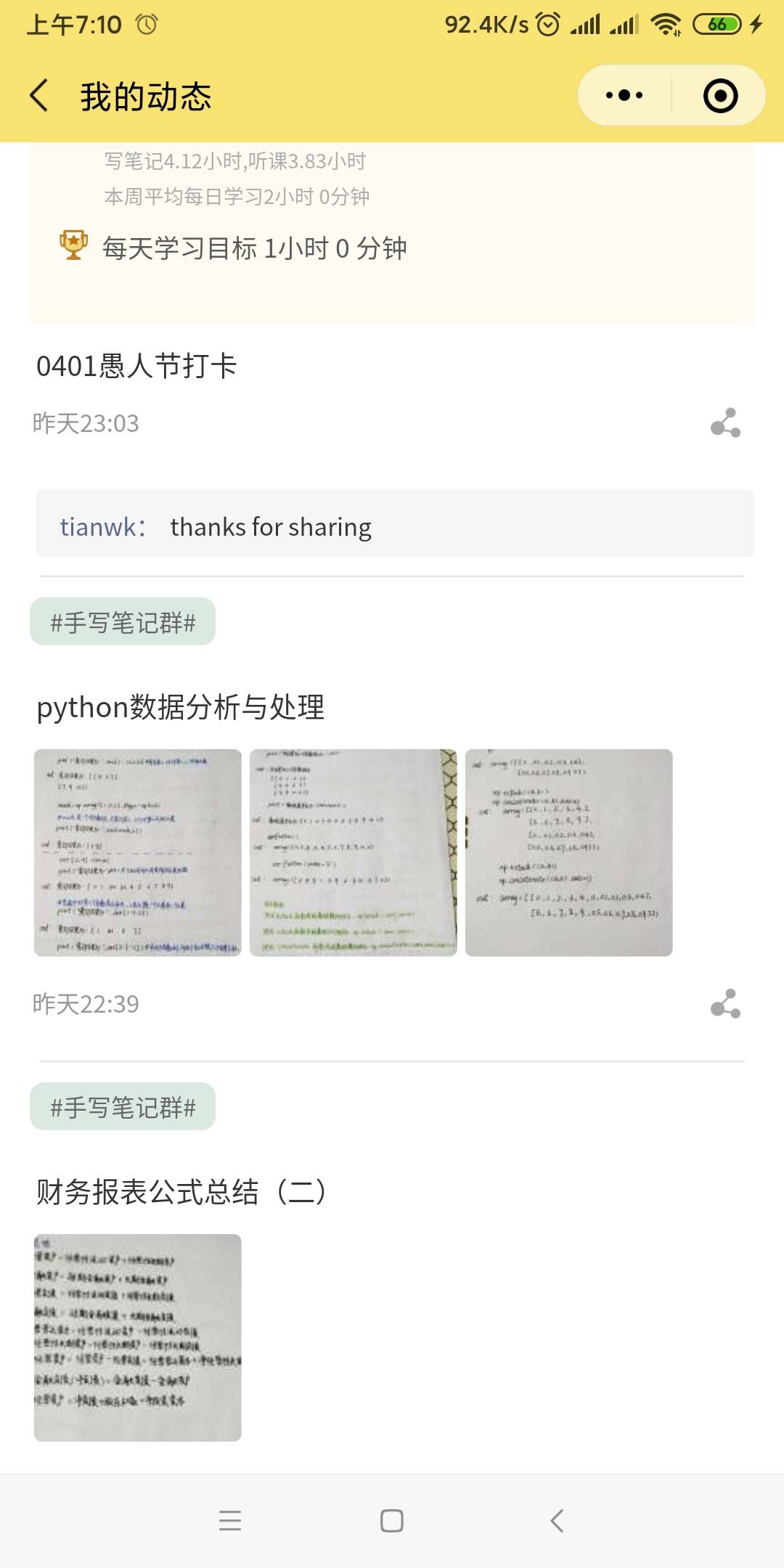
Task: View third photo of python notes
Action: point(568,853)
